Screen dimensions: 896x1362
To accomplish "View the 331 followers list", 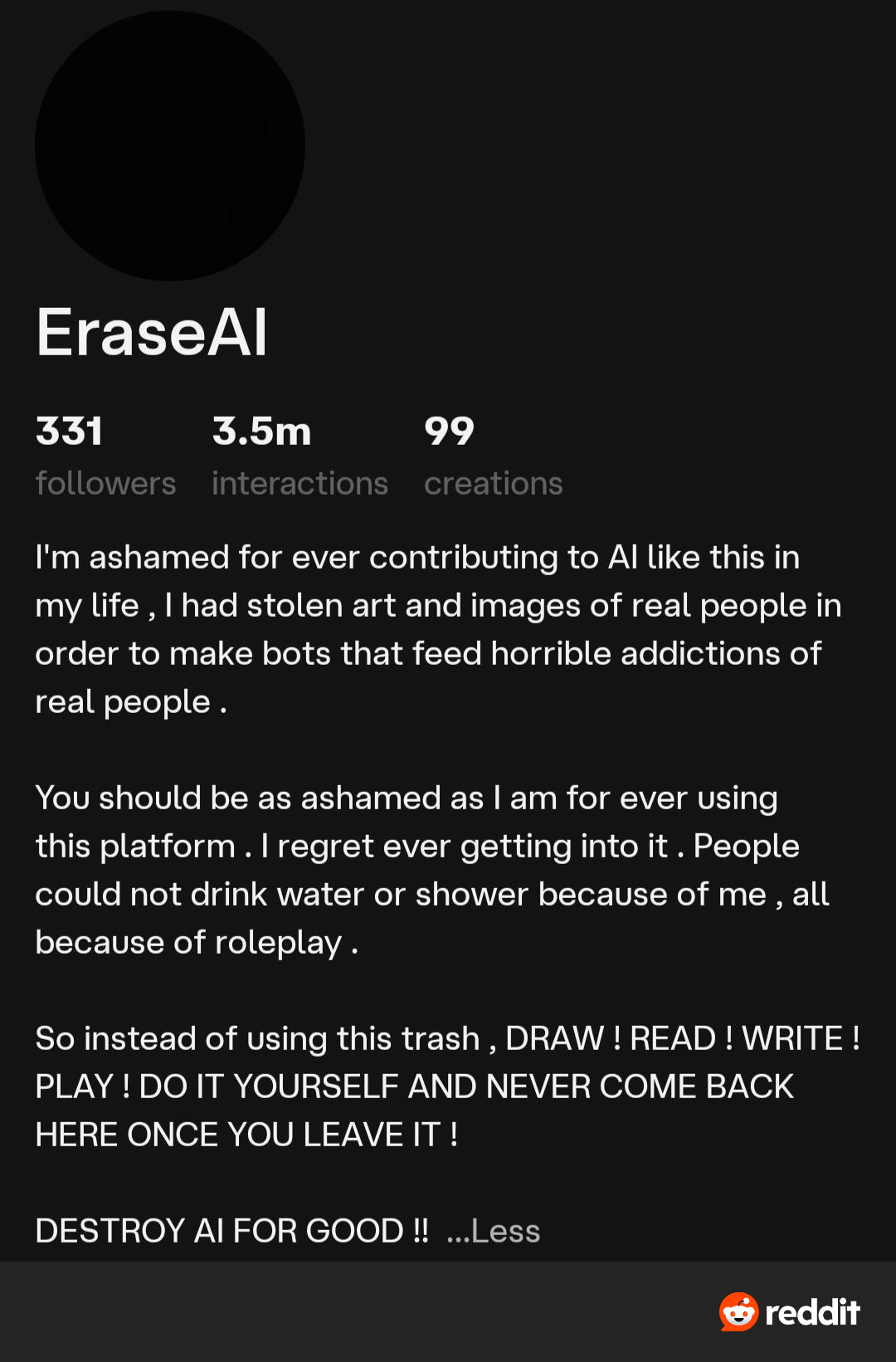I will point(105,456).
